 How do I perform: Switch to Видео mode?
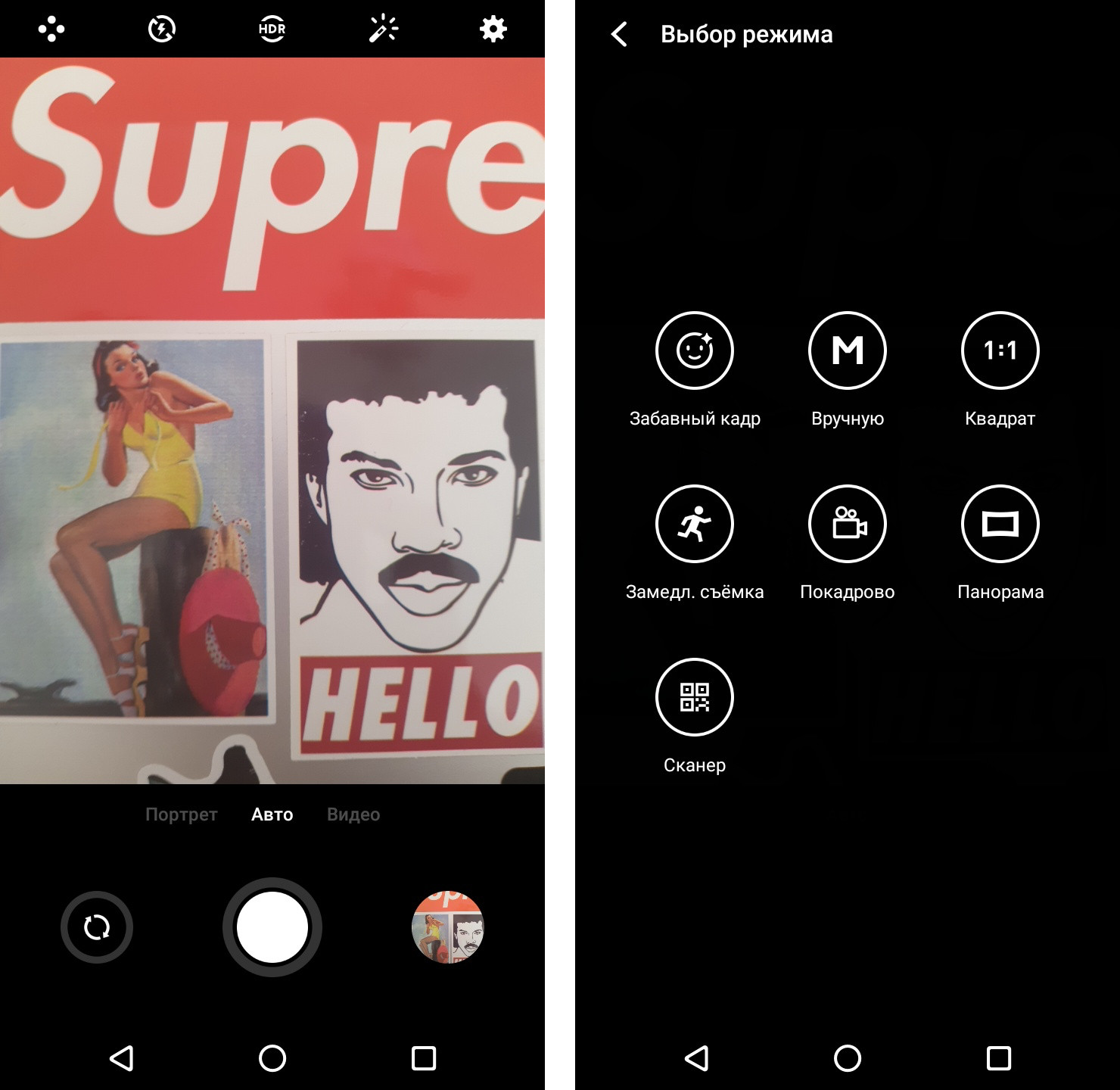click(x=353, y=814)
